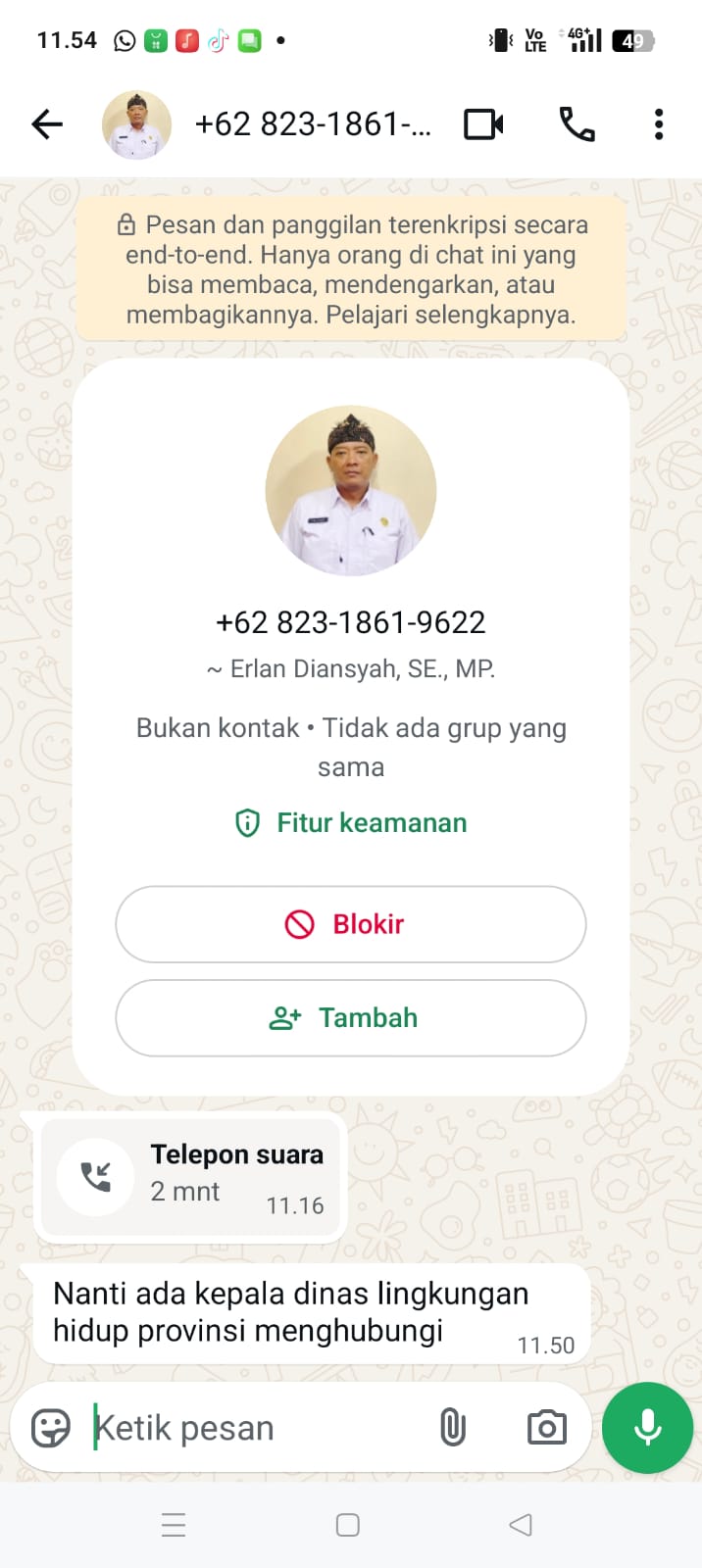The height and width of the screenshot is (1568, 702).
Task: Open the emoji and sticker picker
Action: pyautogui.click(x=50, y=1428)
